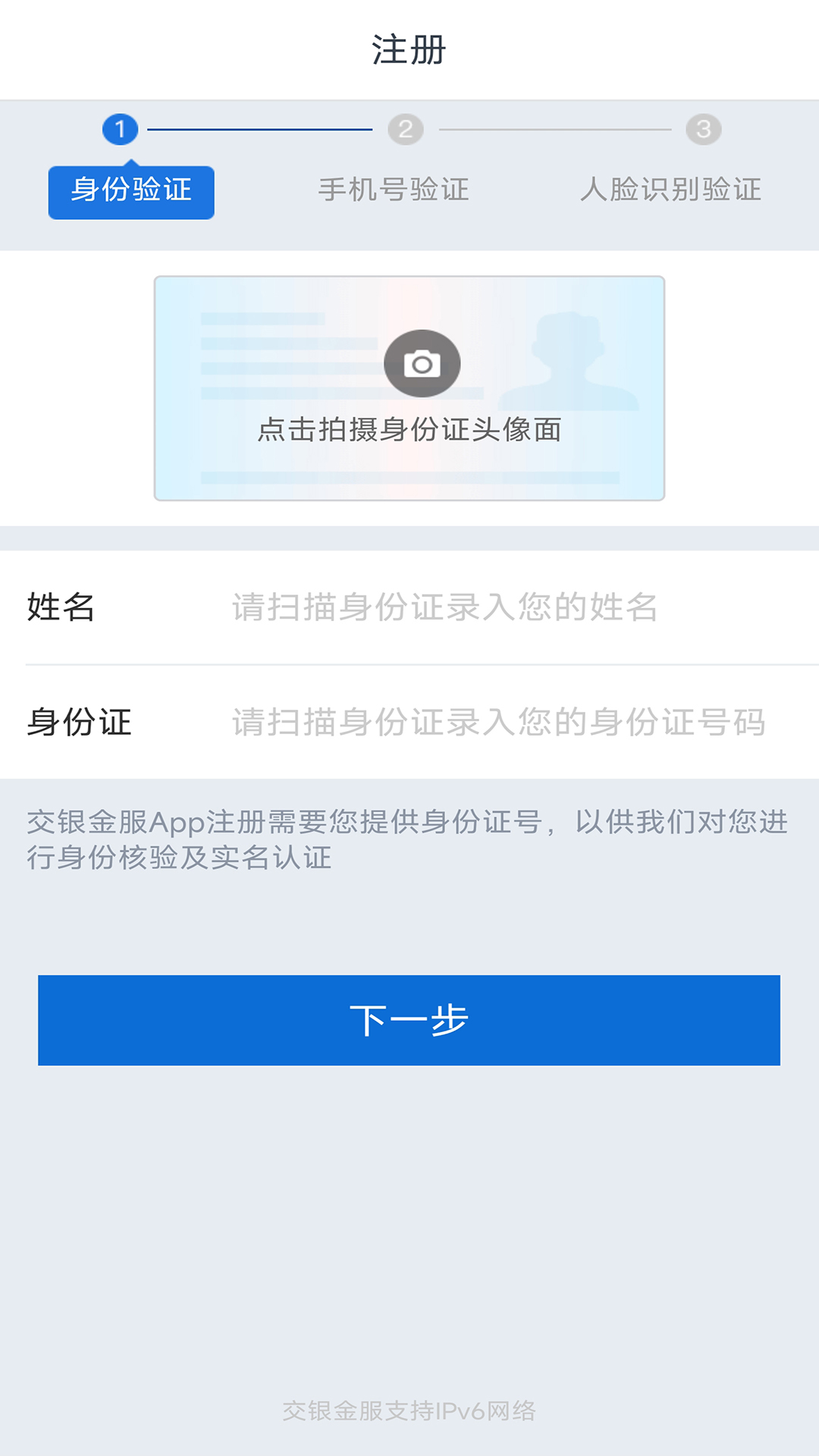Continue with the 下一步 button
The height and width of the screenshot is (1456, 819).
[x=409, y=1020]
